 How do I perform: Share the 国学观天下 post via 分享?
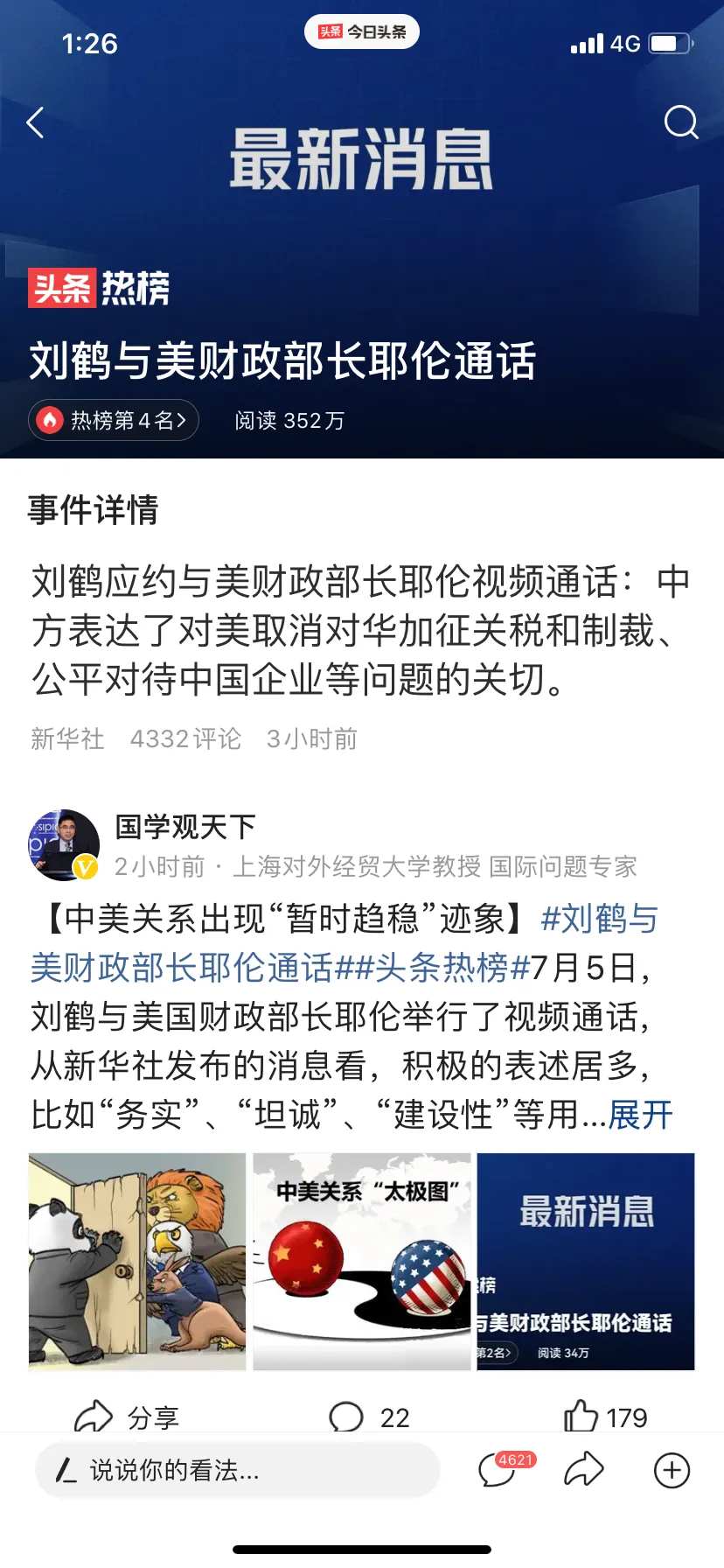(127, 1417)
